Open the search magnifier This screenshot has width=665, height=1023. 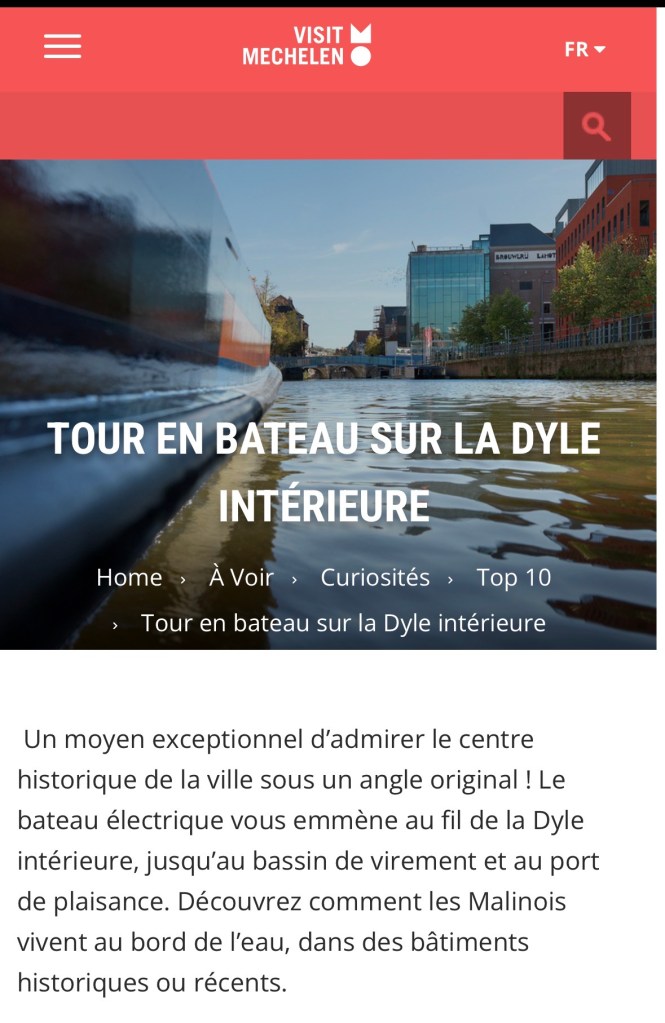click(596, 126)
